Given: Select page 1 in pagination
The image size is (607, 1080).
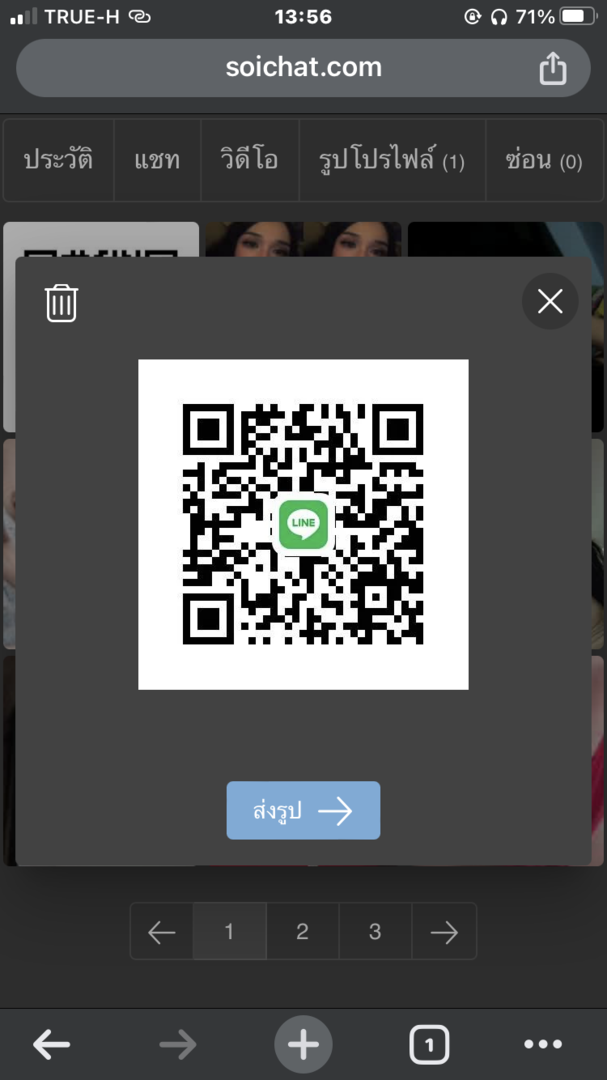Looking at the screenshot, I should (229, 931).
